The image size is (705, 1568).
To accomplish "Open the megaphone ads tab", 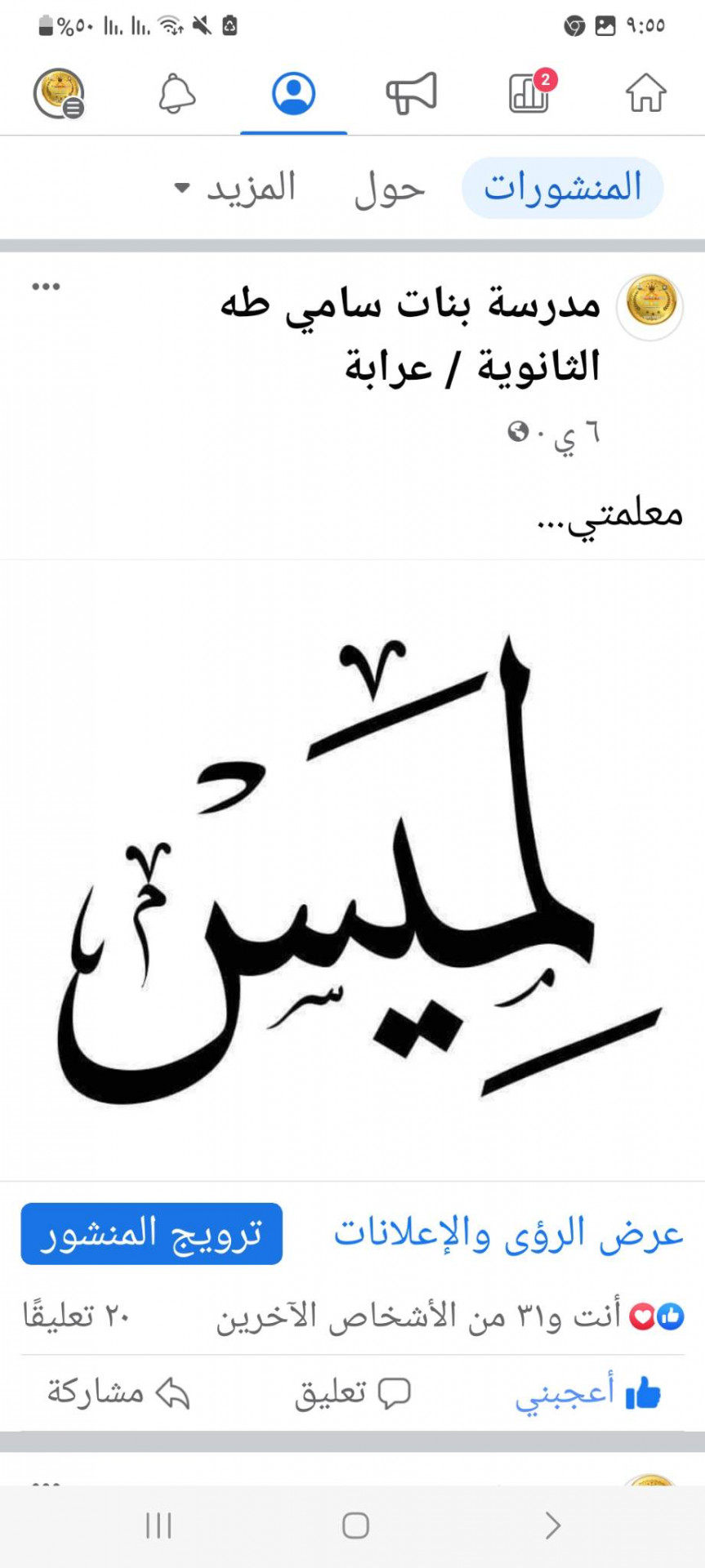I will click(x=411, y=92).
